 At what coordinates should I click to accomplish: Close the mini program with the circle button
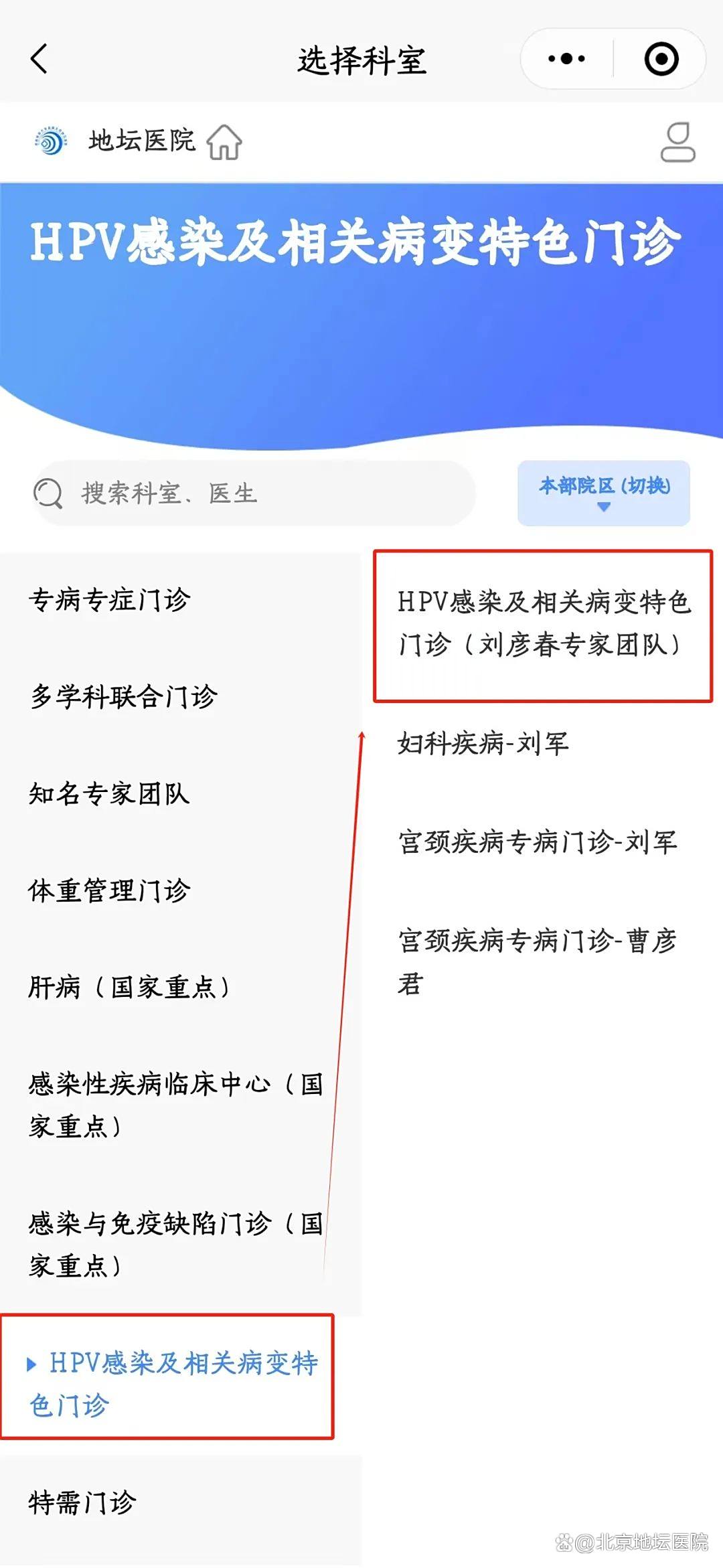(x=661, y=59)
